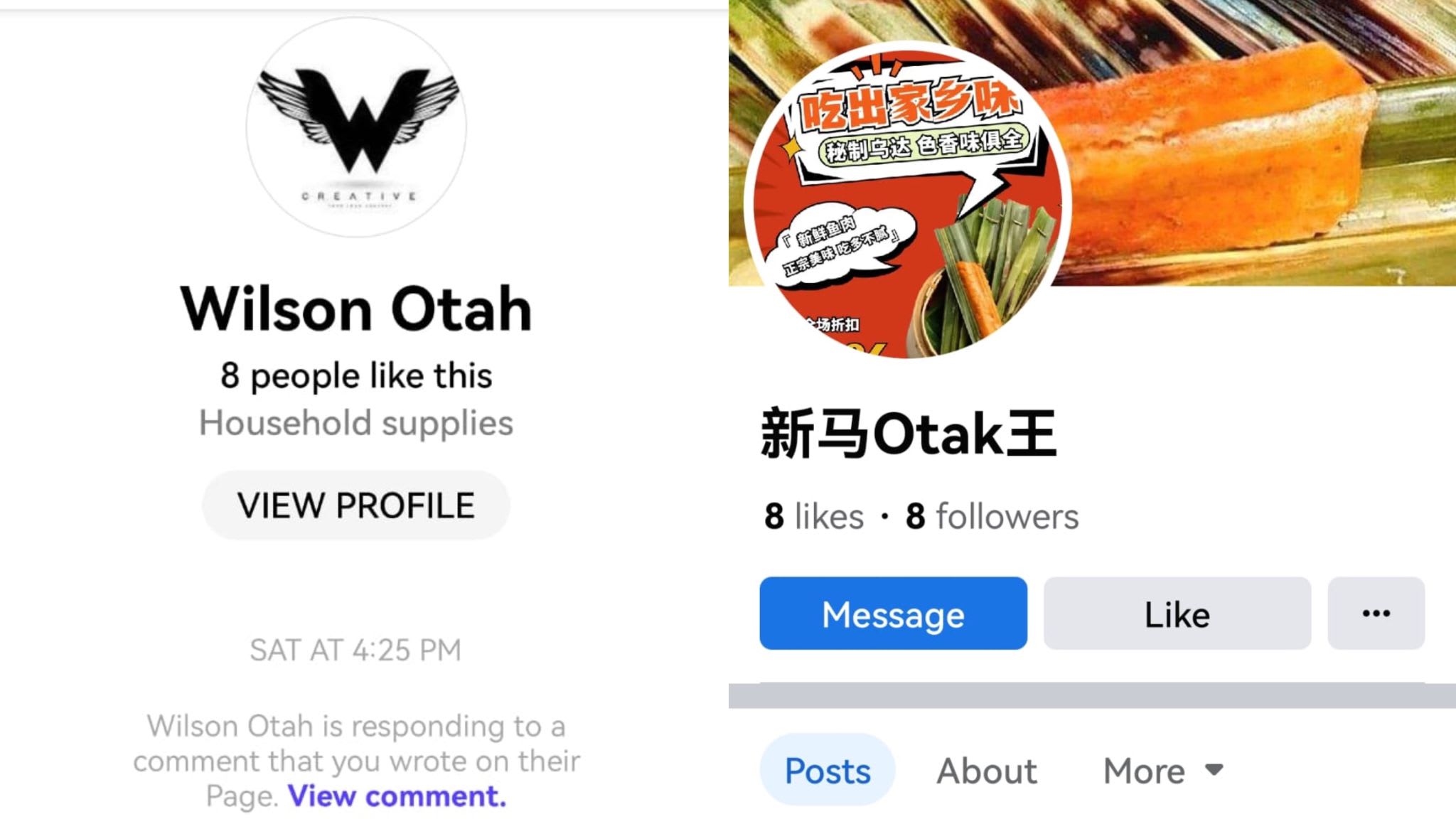The height and width of the screenshot is (819, 1456).
Task: Open the three-dot more options button
Action: (x=1376, y=614)
